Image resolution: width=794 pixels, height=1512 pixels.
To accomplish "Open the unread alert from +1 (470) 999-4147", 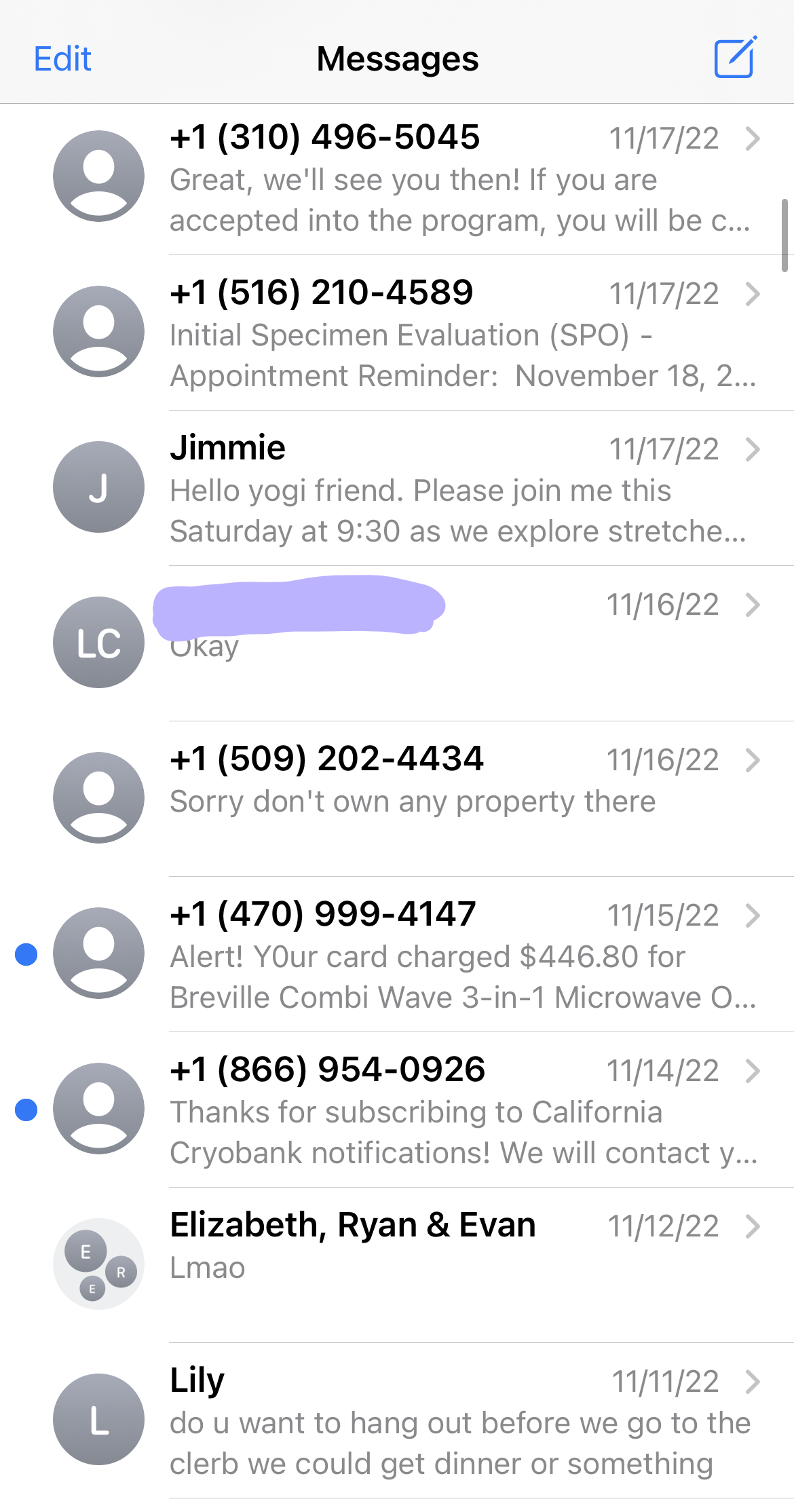I will 448,954.
